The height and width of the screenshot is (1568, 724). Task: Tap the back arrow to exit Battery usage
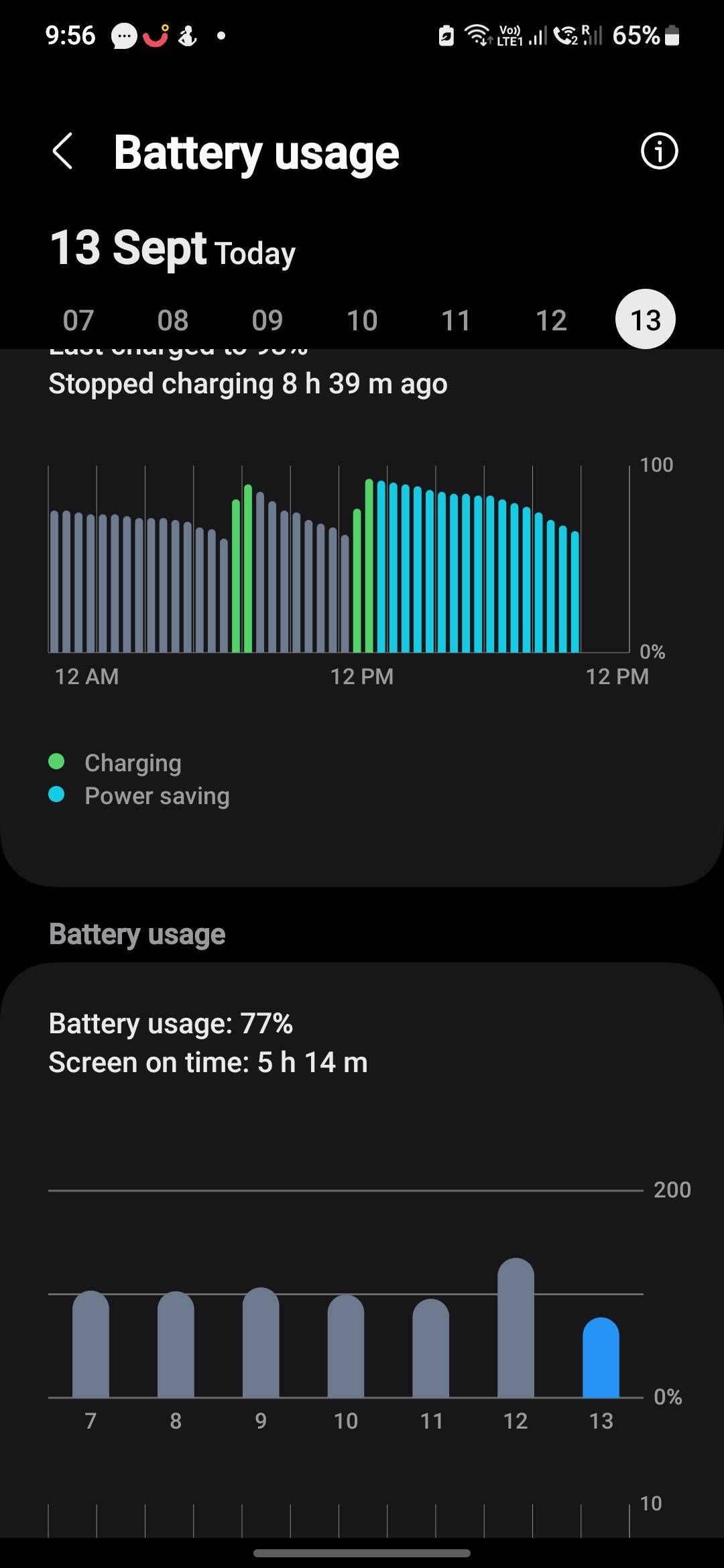click(x=64, y=152)
